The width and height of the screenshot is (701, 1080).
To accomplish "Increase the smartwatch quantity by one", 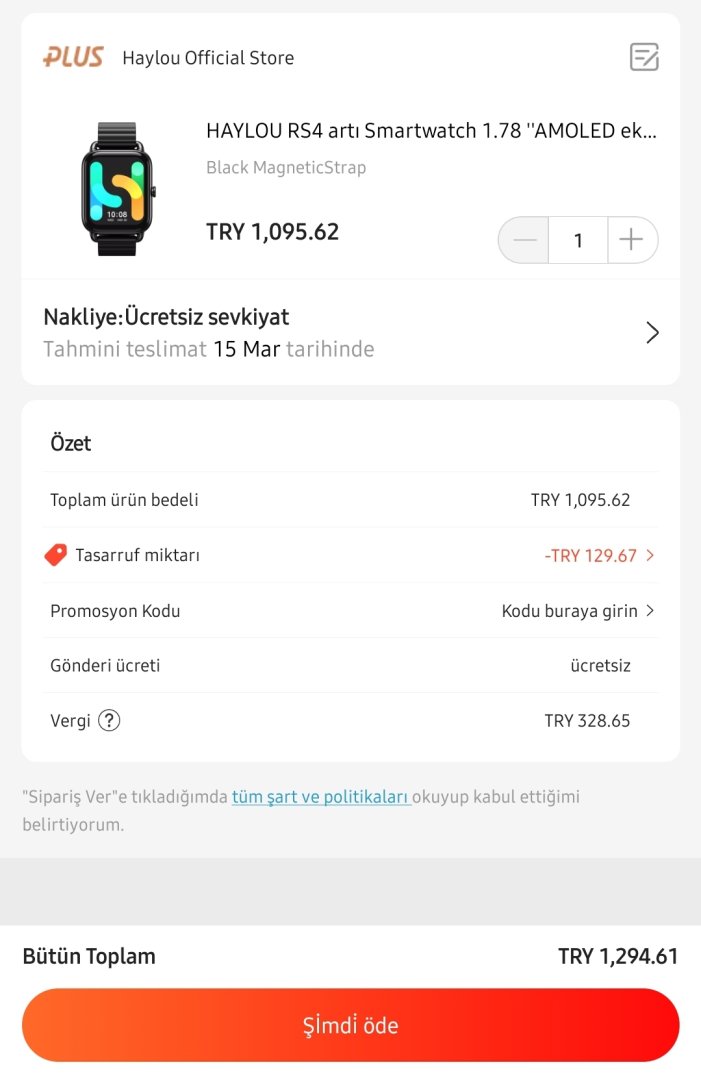I will [x=631, y=240].
